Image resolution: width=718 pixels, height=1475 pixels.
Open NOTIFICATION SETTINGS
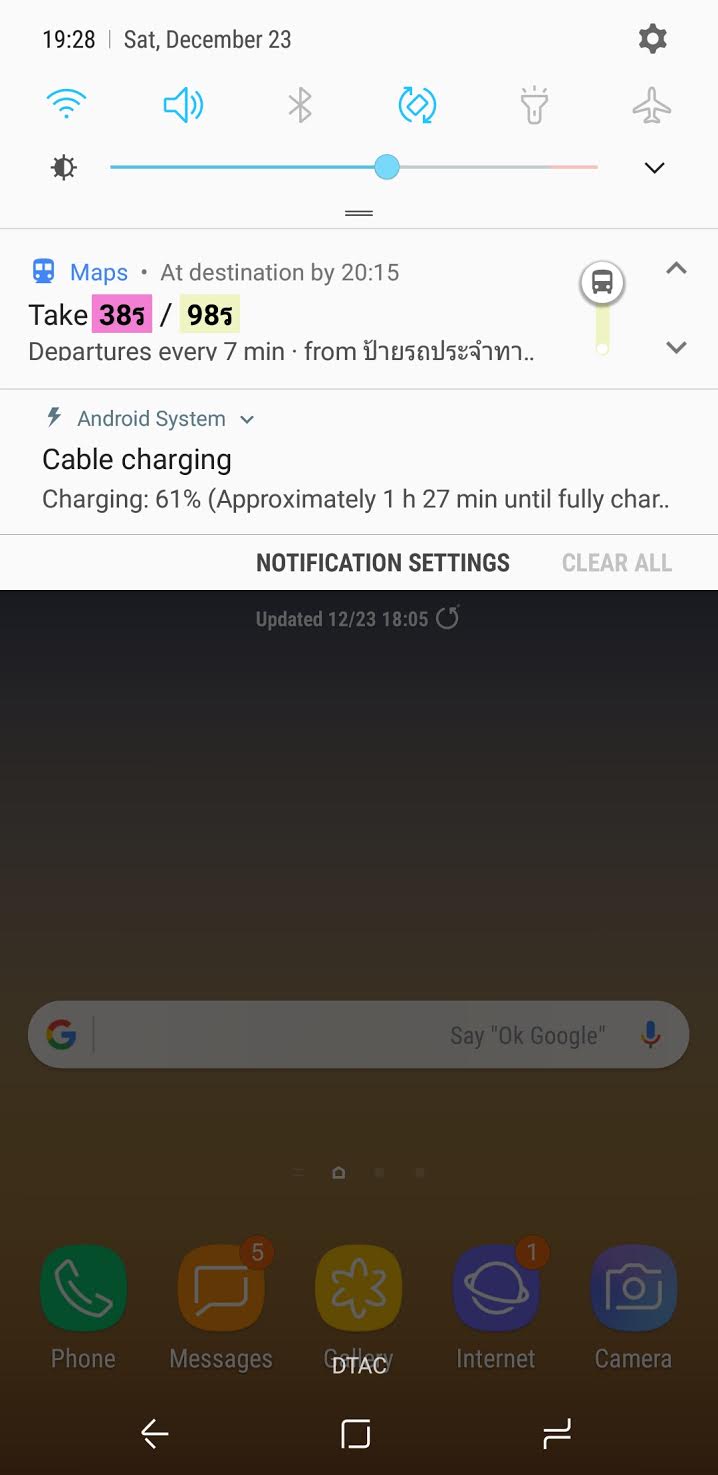[382, 563]
